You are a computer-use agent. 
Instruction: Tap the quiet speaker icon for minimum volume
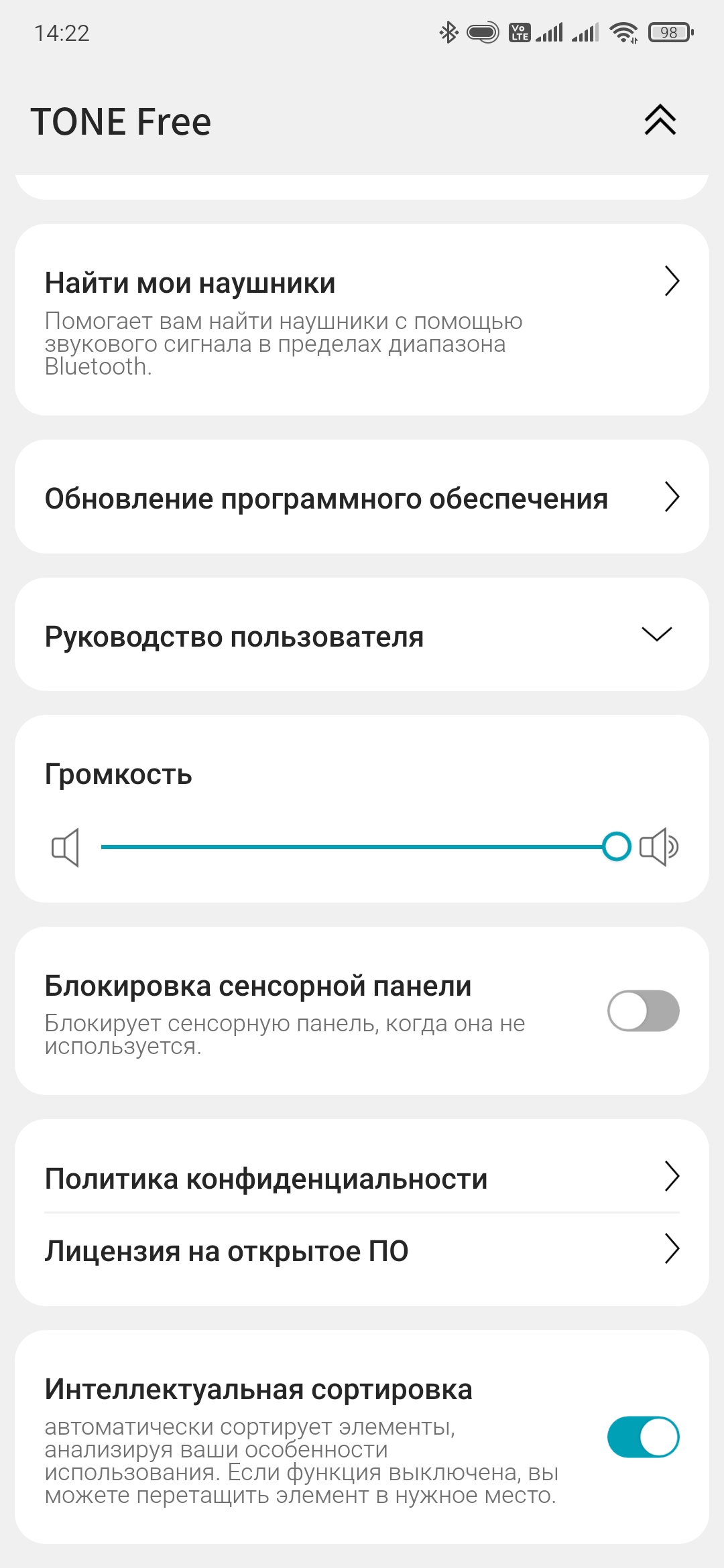66,847
